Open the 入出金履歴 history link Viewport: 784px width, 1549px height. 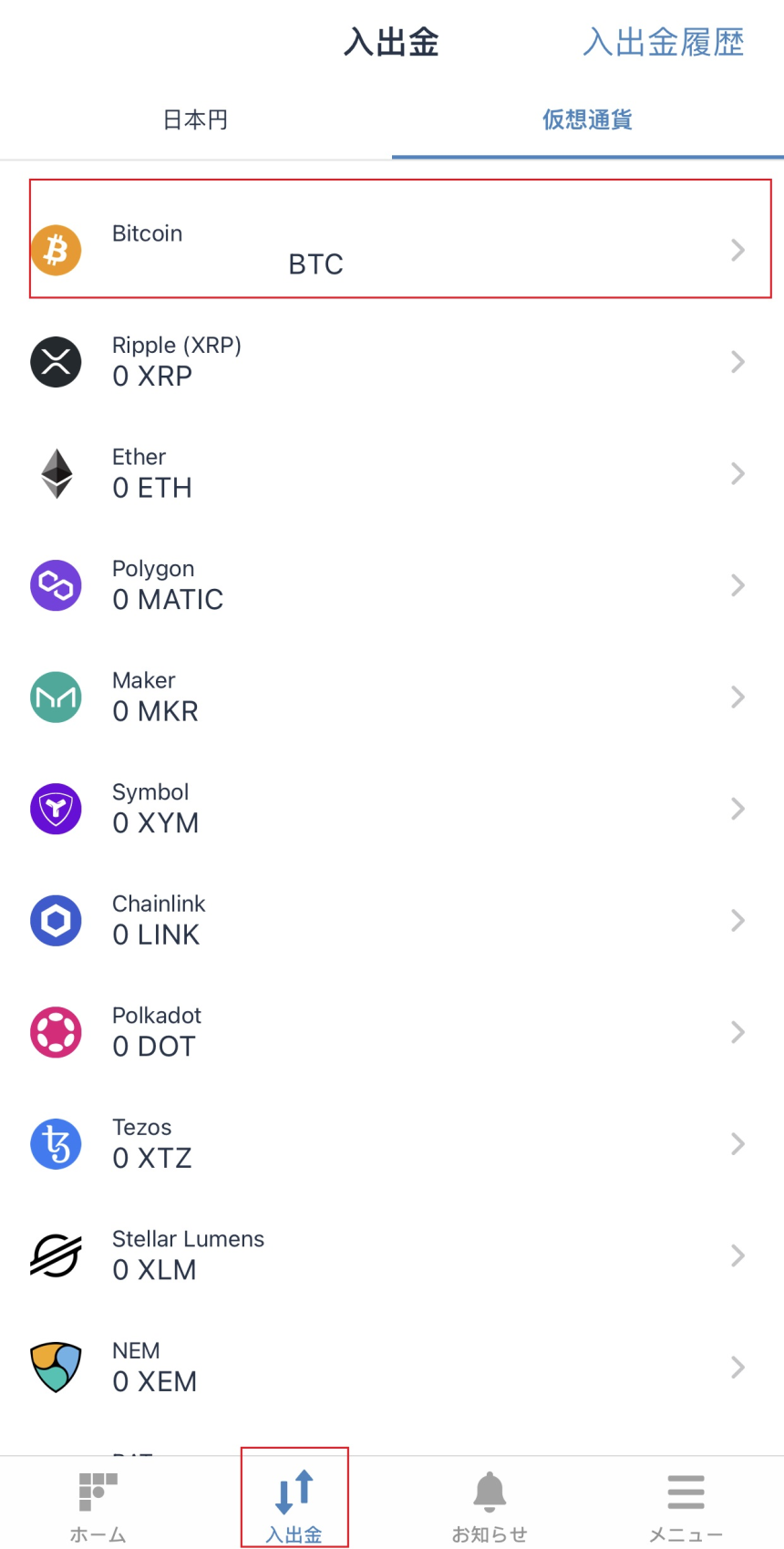pyautogui.click(x=663, y=43)
